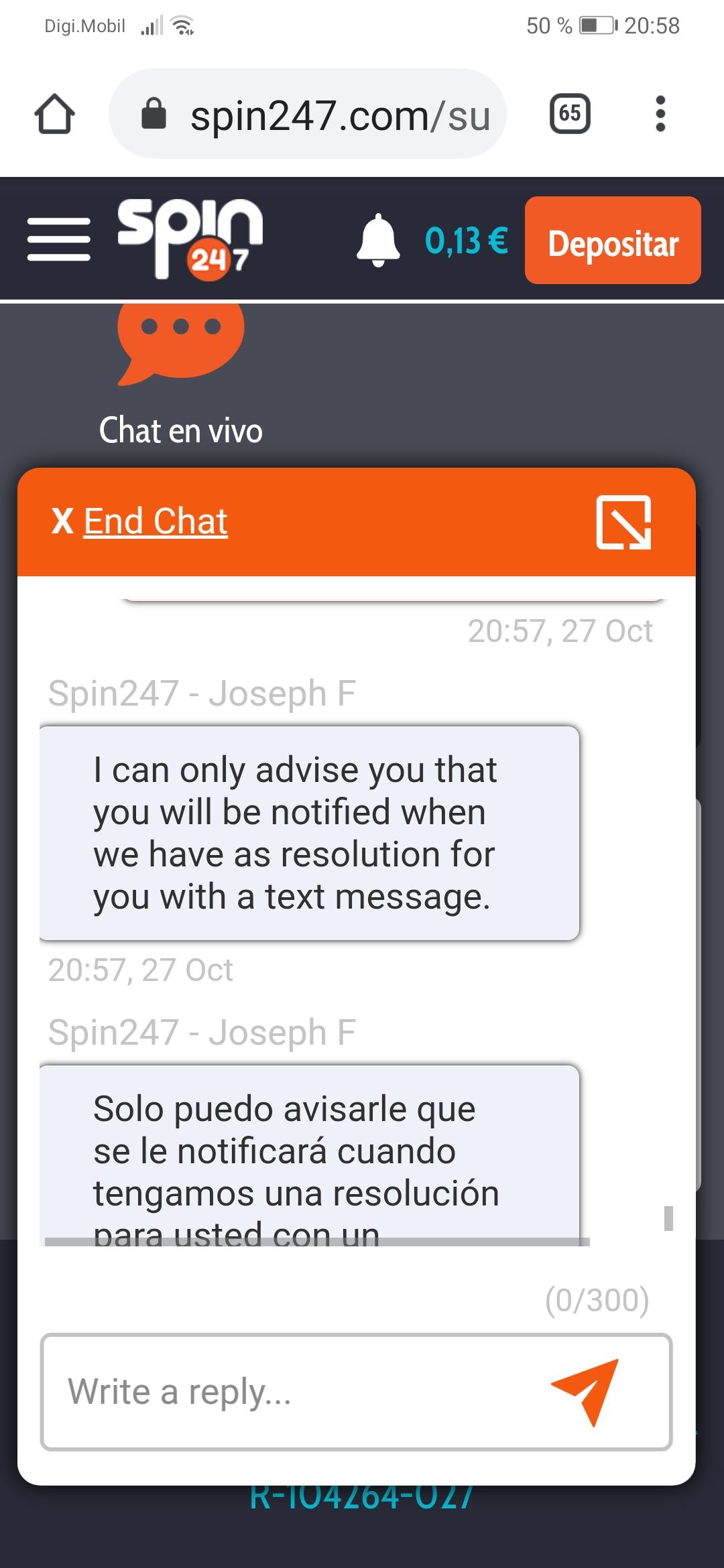Image resolution: width=724 pixels, height=1568 pixels.
Task: Minimize the chat window
Action: tap(623, 522)
